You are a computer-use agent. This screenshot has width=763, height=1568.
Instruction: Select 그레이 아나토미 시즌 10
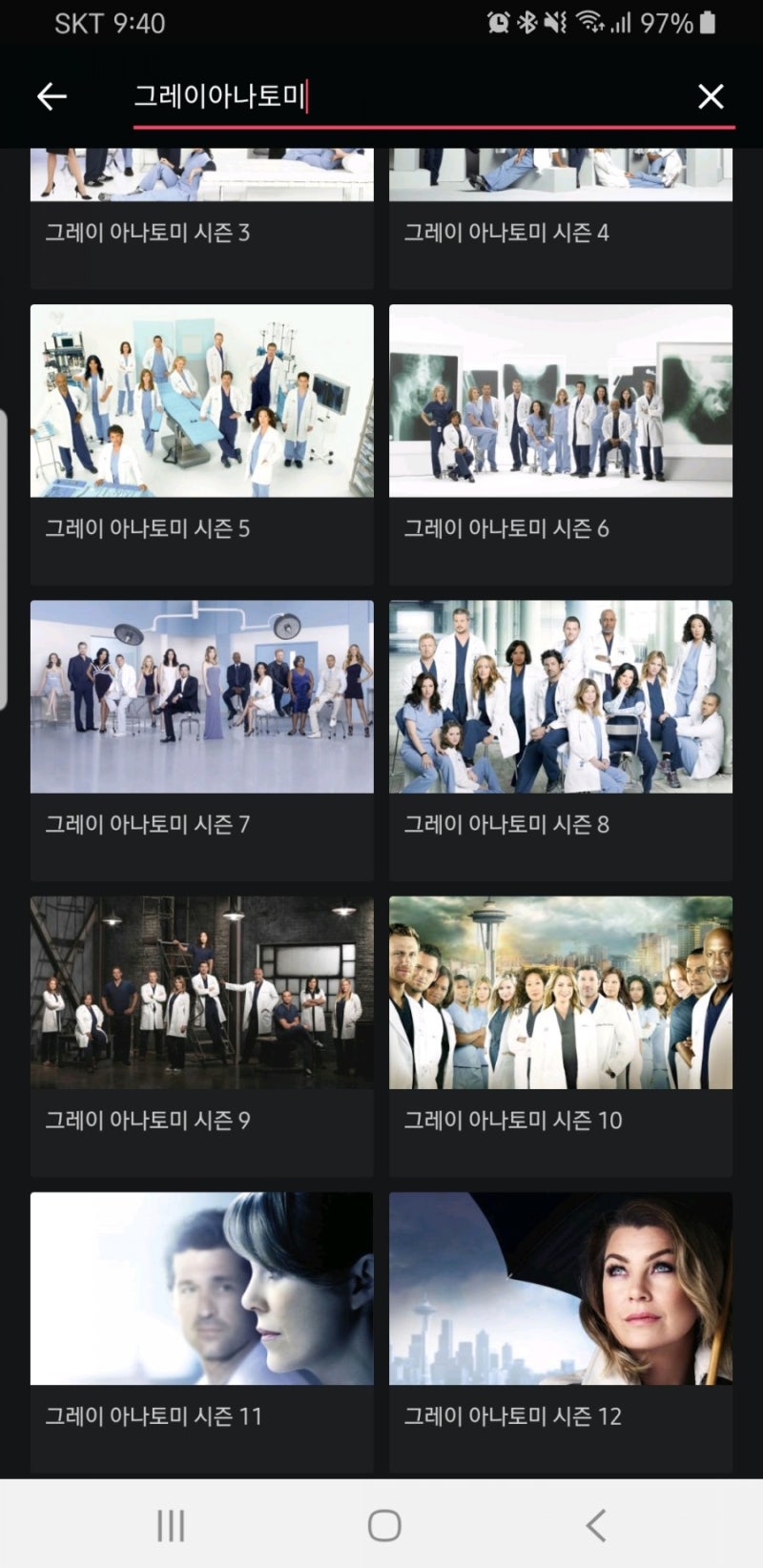560,1035
